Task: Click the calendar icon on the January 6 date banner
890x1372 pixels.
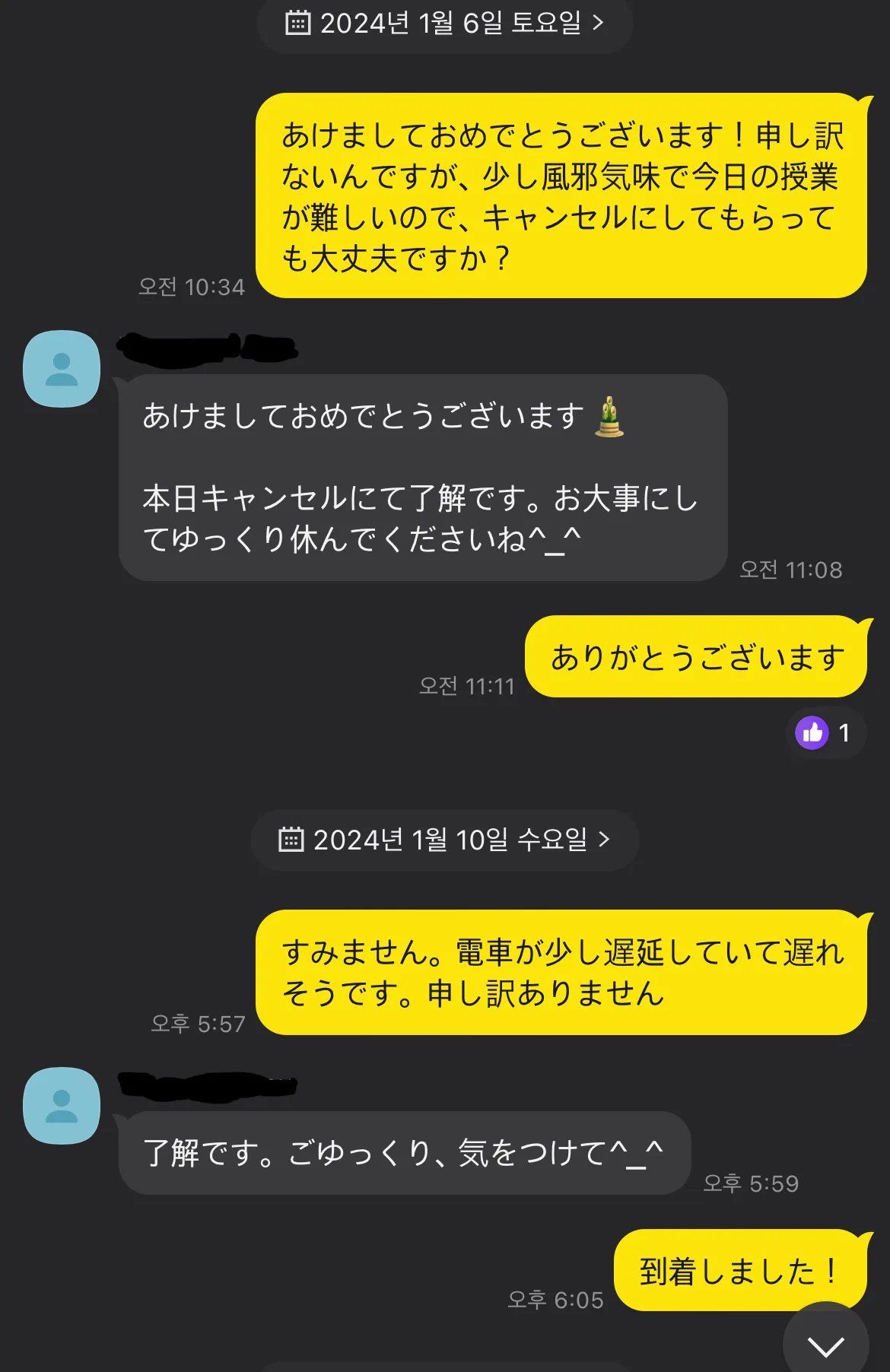Action: coord(298,24)
